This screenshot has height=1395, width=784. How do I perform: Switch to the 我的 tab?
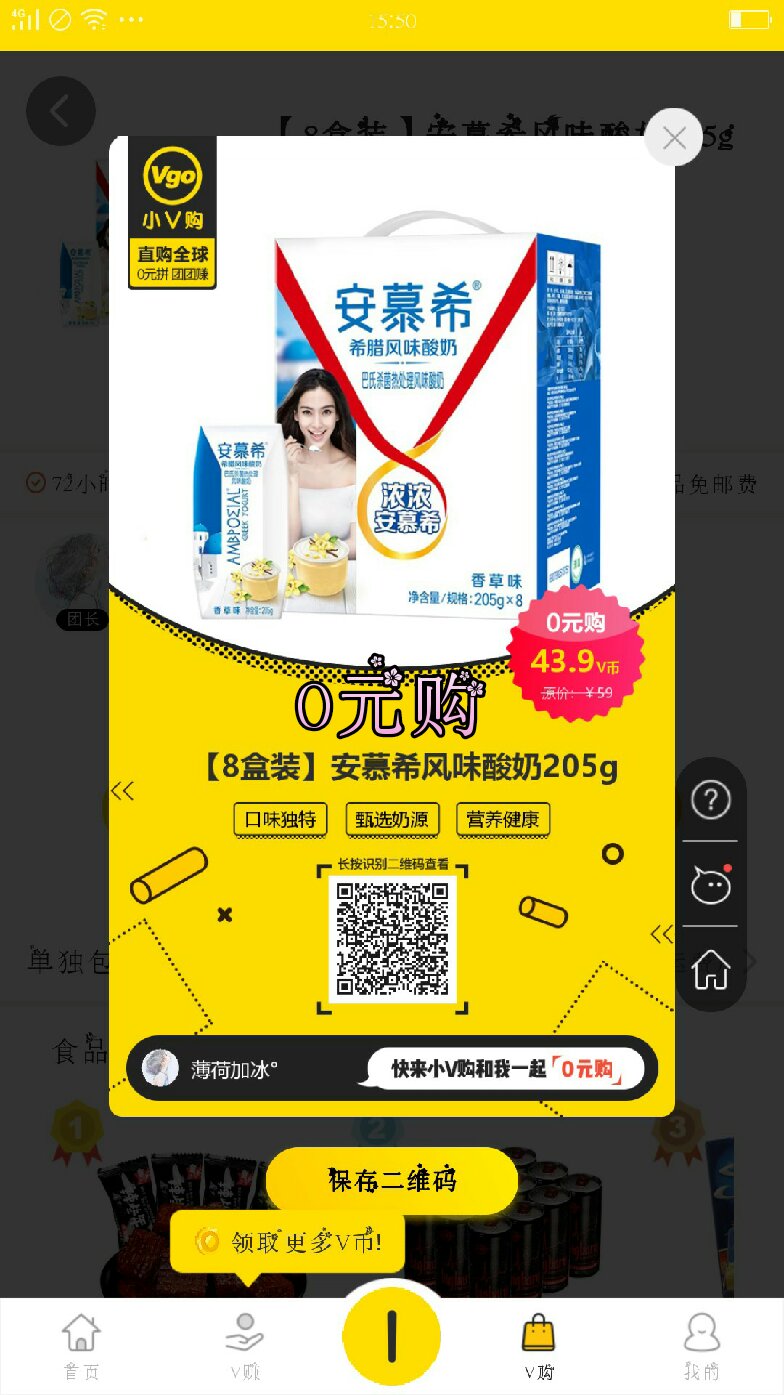702,1345
